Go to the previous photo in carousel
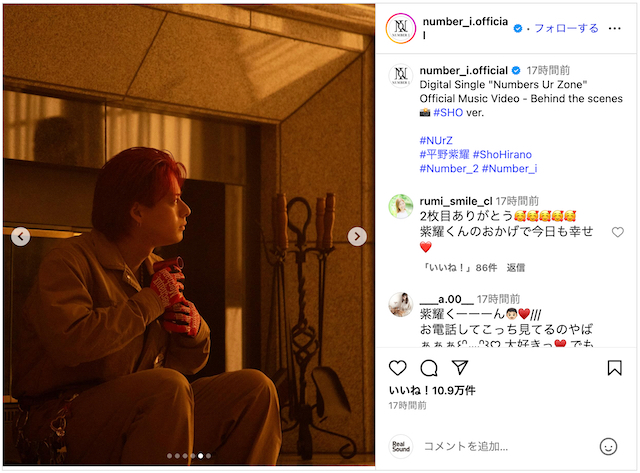This screenshot has height=473, width=640. click(21, 237)
